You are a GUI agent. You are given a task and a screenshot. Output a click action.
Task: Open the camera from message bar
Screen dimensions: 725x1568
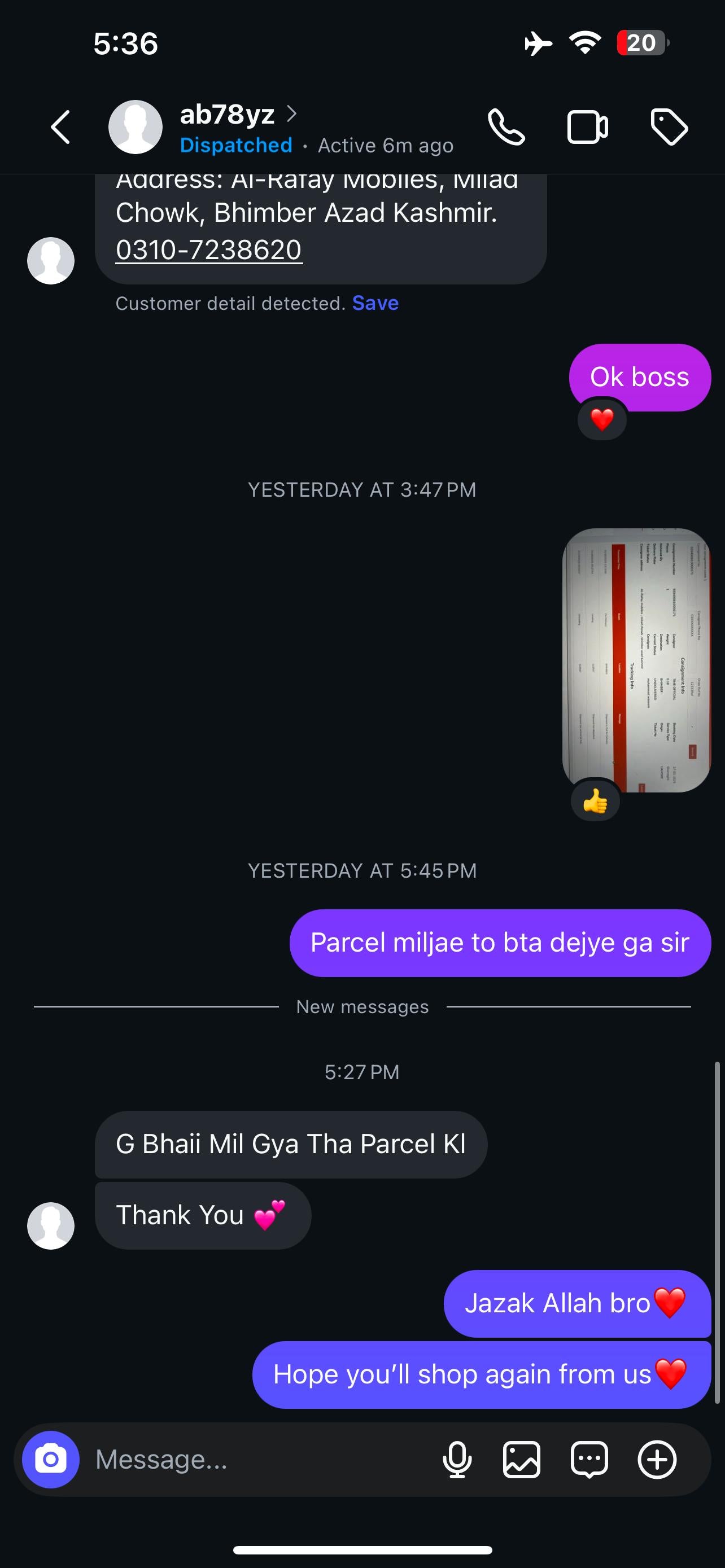(50, 1460)
